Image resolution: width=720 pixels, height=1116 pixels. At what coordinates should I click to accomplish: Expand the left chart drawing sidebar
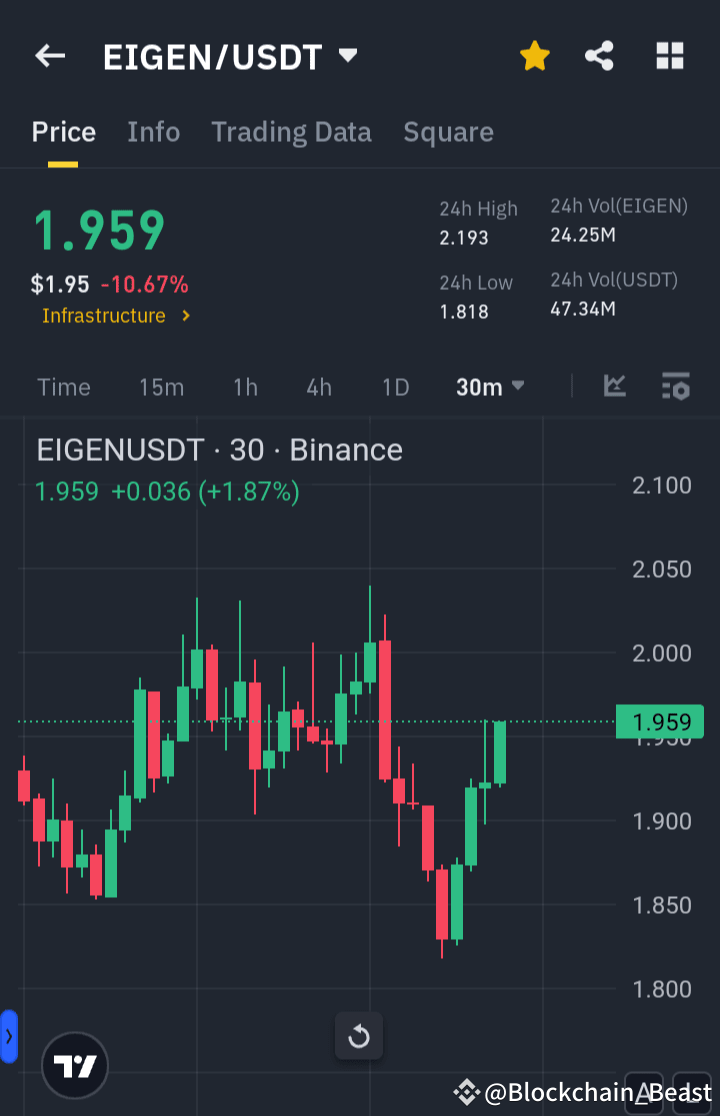(x=9, y=1038)
